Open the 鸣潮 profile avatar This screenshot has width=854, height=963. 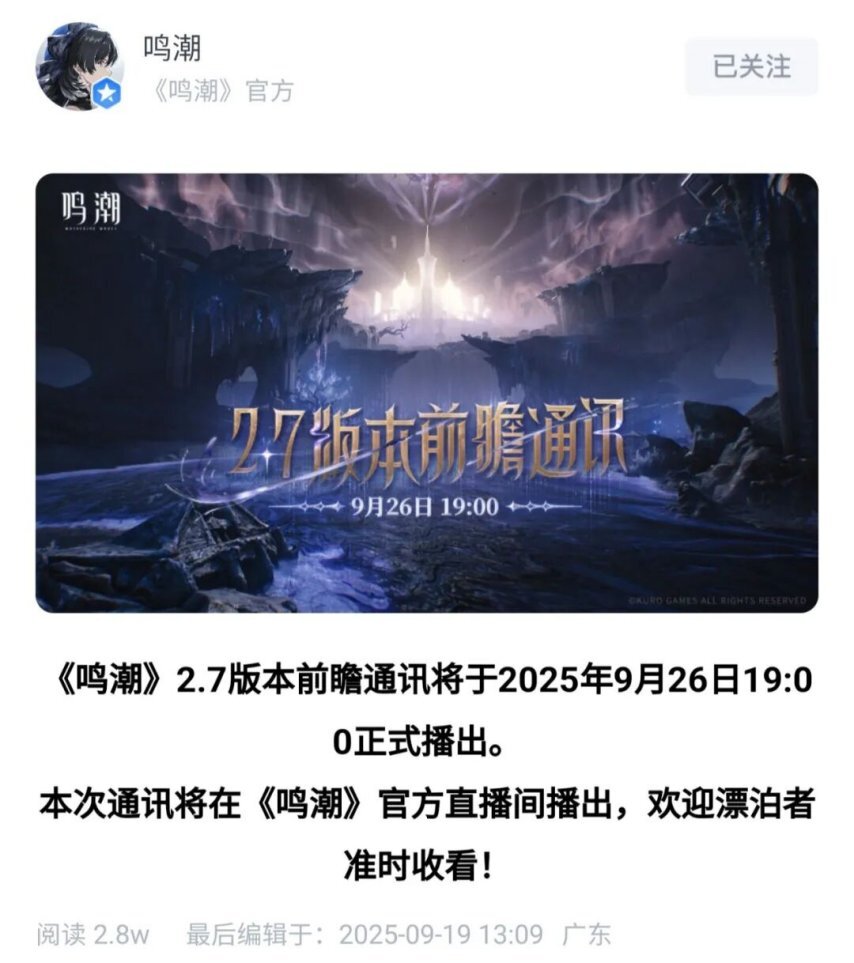pyautogui.click(x=78, y=66)
